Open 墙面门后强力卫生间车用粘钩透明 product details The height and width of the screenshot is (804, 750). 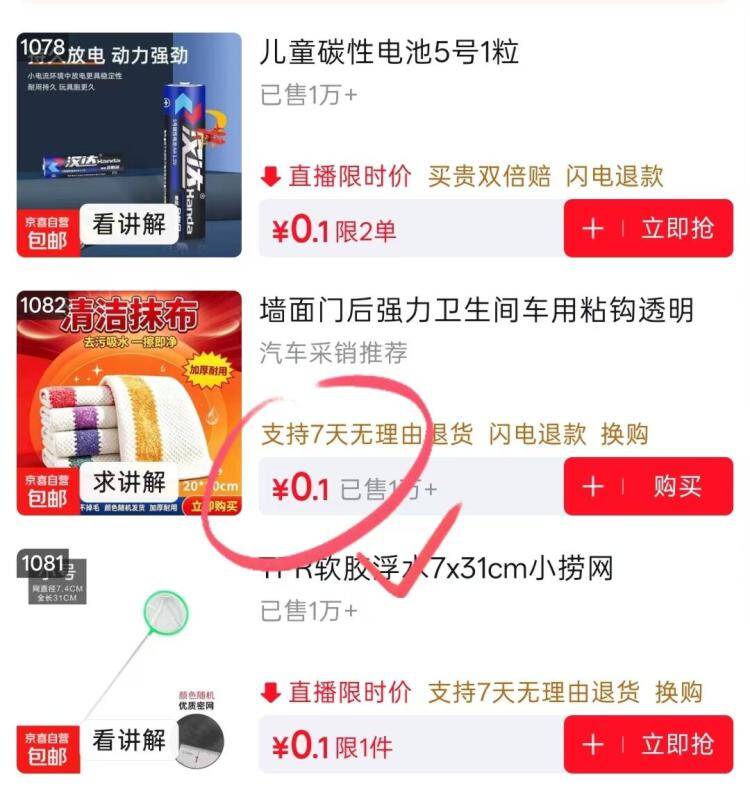(x=477, y=310)
